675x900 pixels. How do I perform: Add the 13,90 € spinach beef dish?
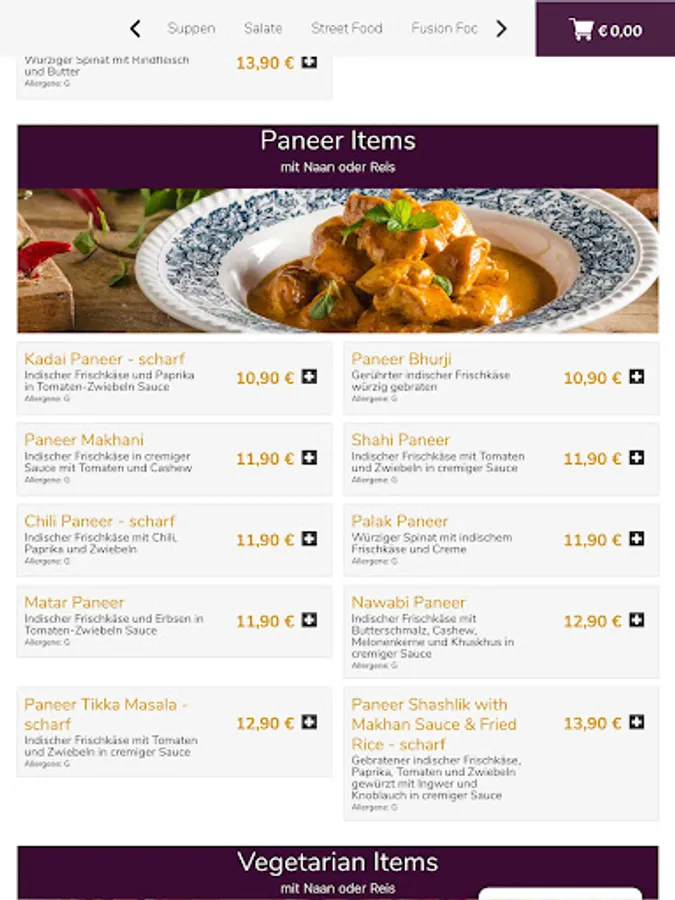click(309, 61)
